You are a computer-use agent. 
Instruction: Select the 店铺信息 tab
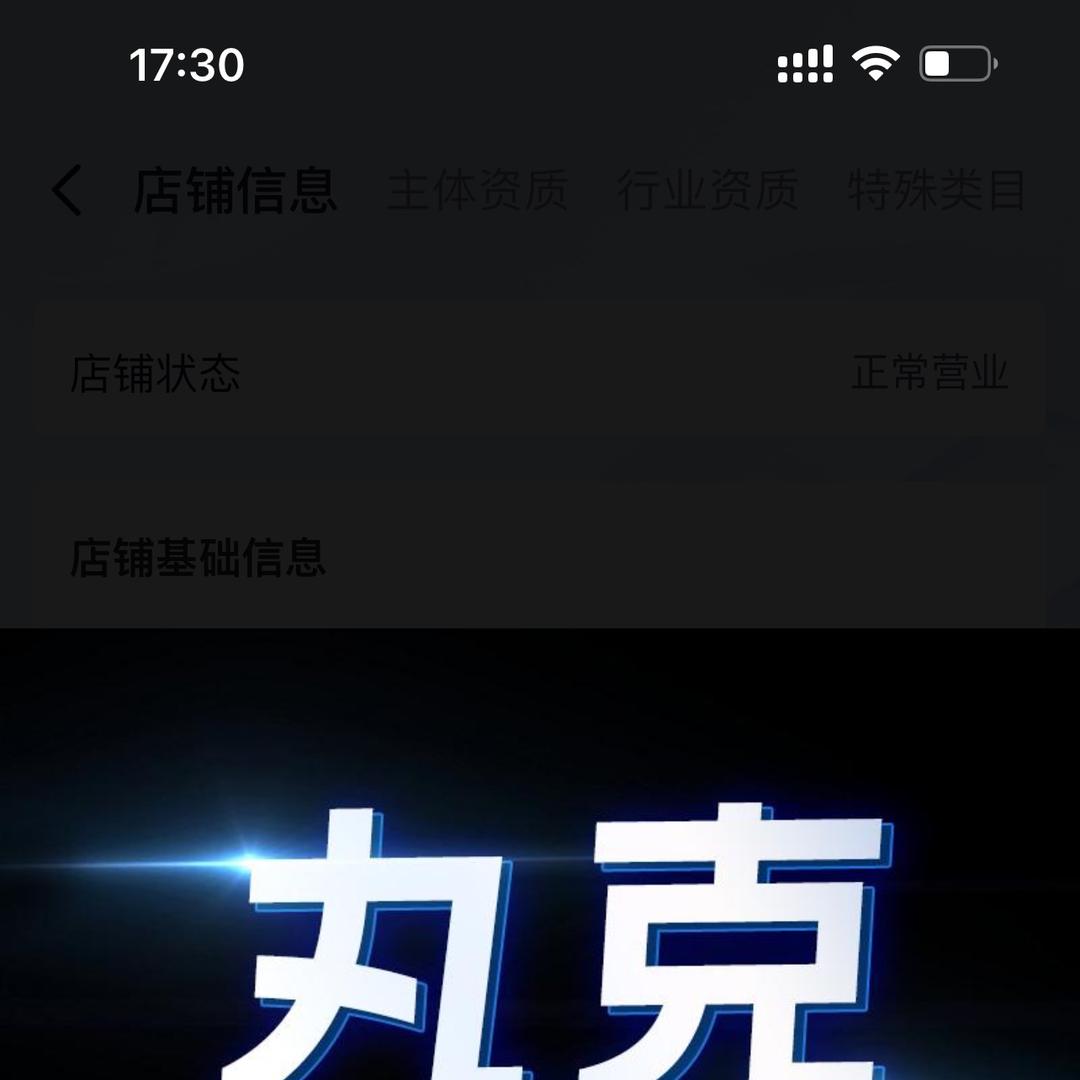pos(236,190)
